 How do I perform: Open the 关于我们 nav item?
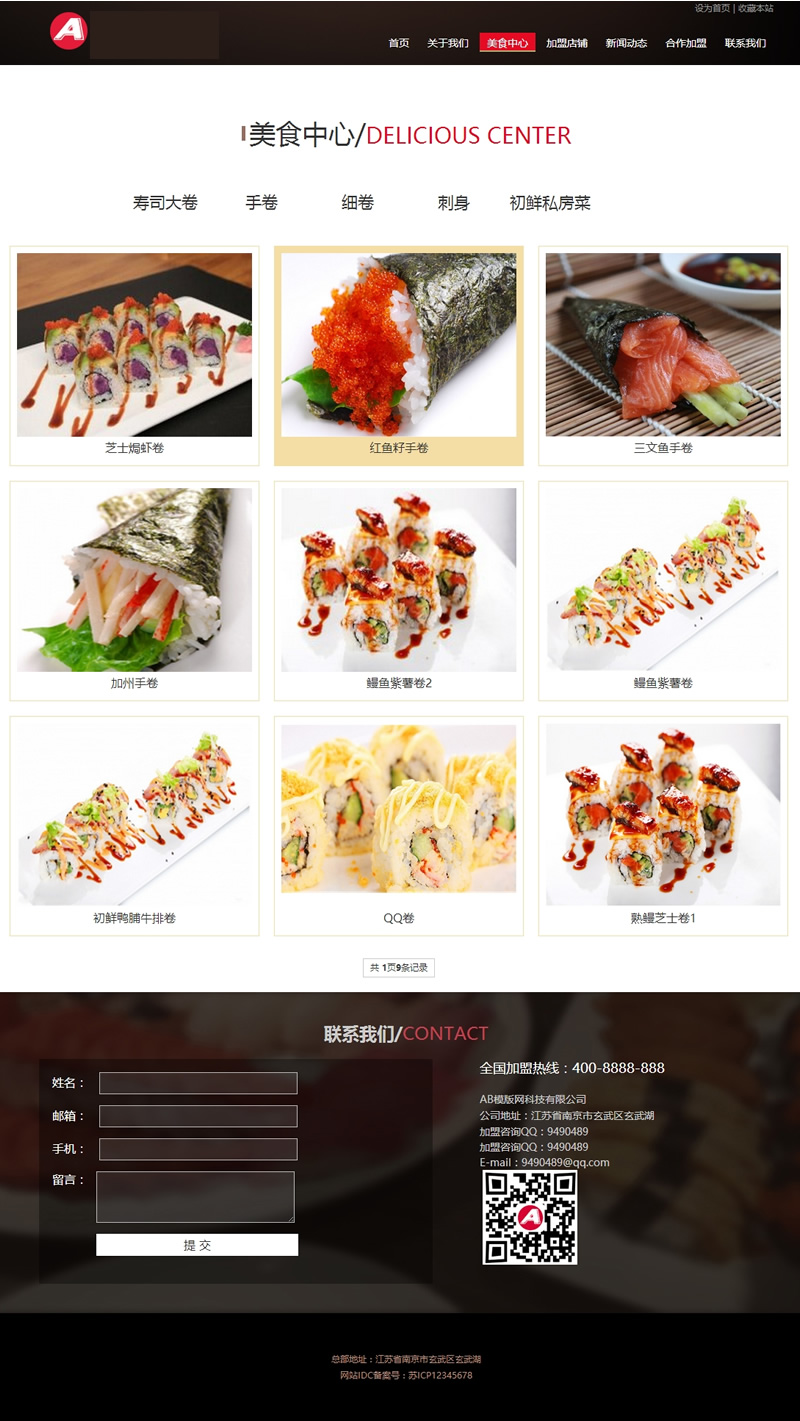coord(447,43)
